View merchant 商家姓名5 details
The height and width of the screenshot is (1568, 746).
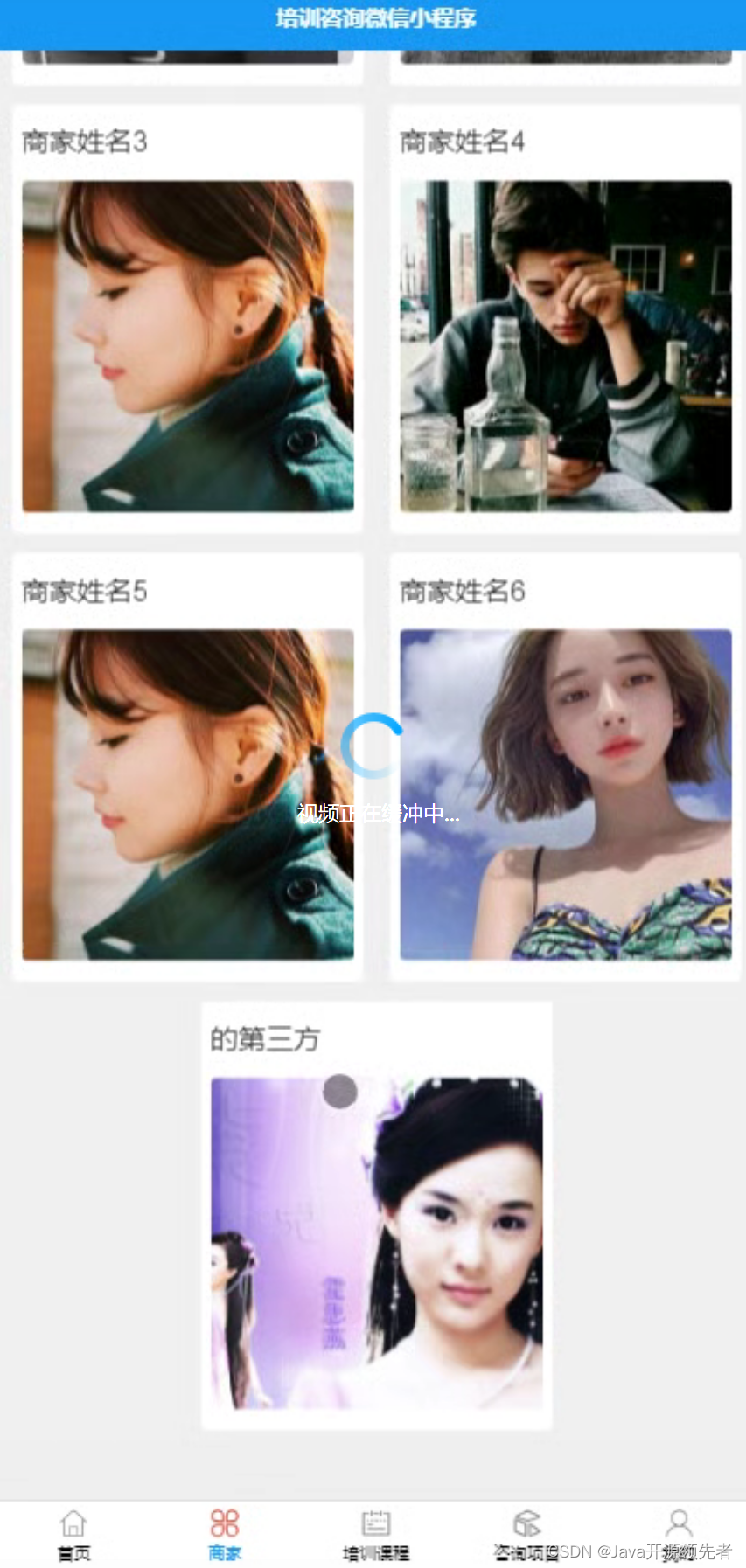pyautogui.click(x=187, y=794)
